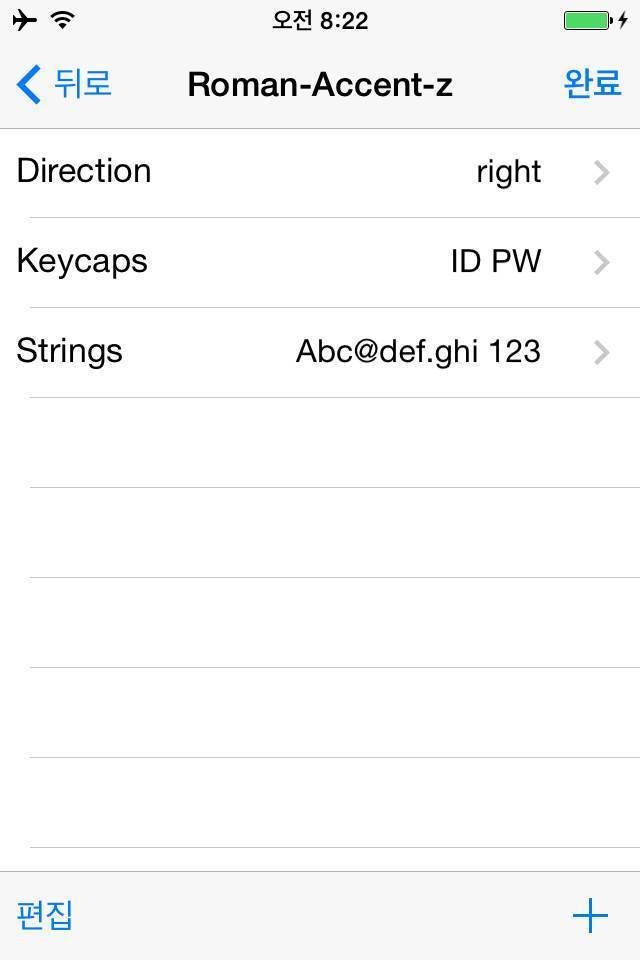Add a new item with the plus icon
640x960 pixels.
point(590,915)
